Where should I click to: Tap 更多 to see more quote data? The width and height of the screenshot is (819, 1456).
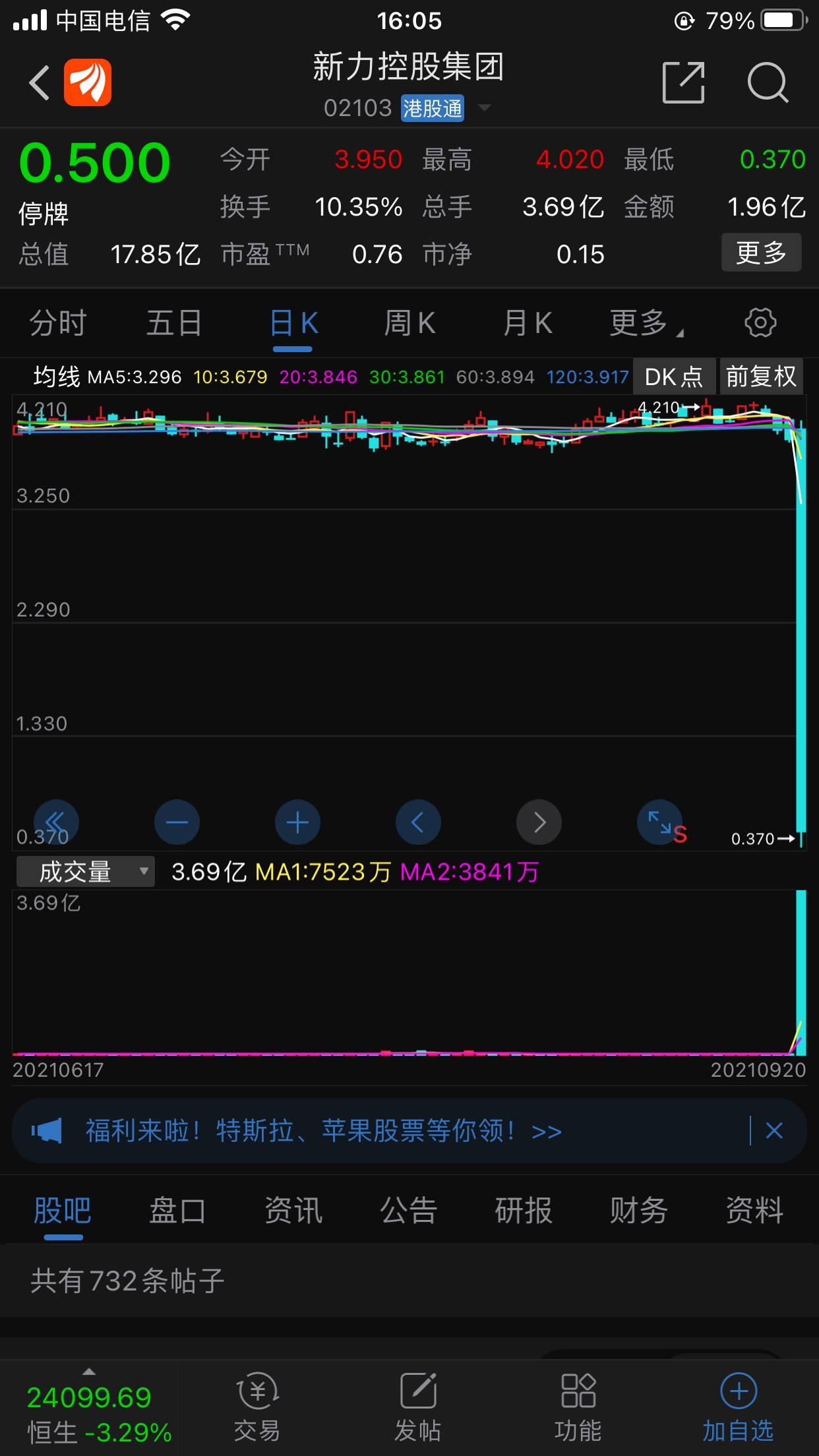[x=761, y=253]
